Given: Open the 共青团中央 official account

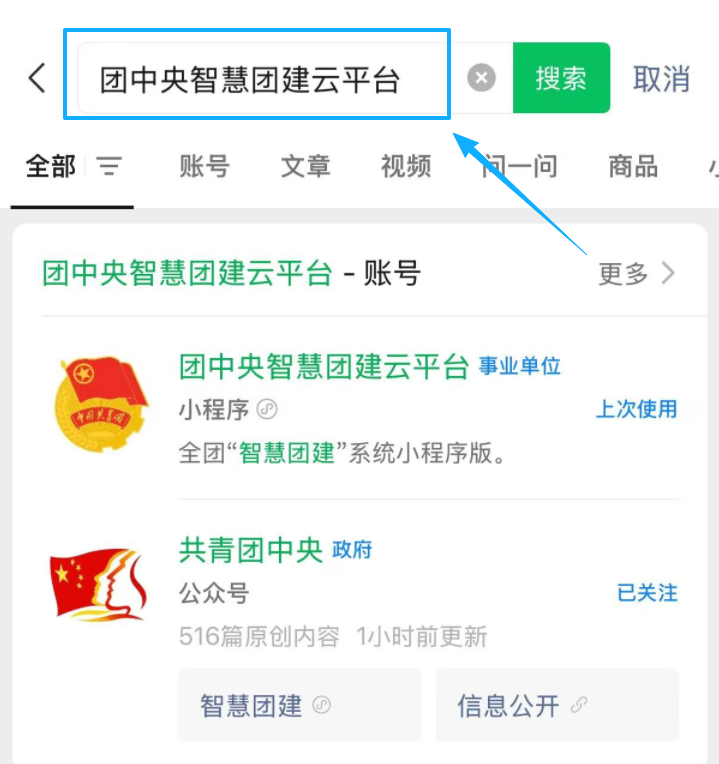Looking at the screenshot, I should pyautogui.click(x=250, y=549).
